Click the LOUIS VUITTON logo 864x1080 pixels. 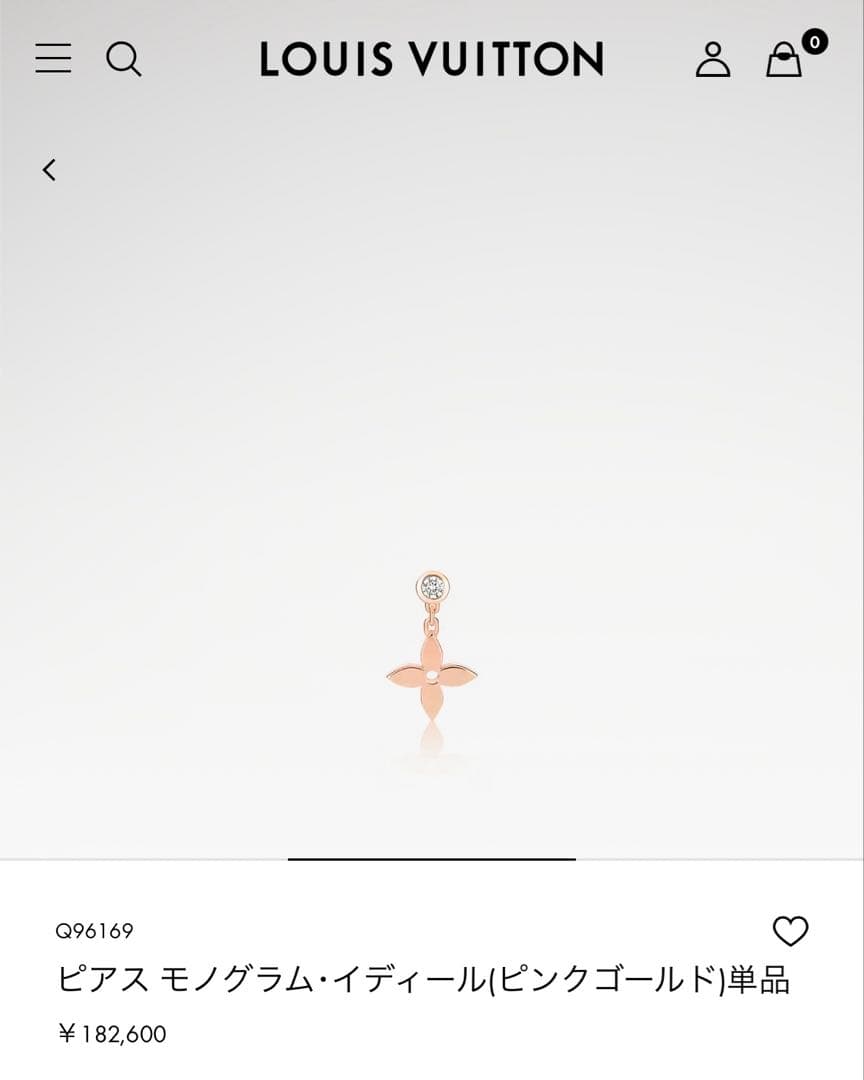click(431, 59)
